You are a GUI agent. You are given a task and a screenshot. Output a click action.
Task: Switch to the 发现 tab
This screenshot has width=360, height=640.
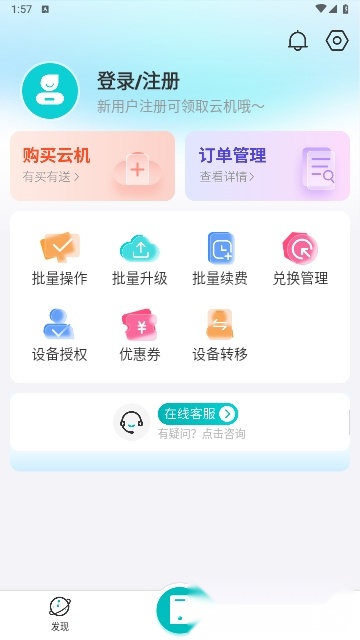click(x=60, y=614)
